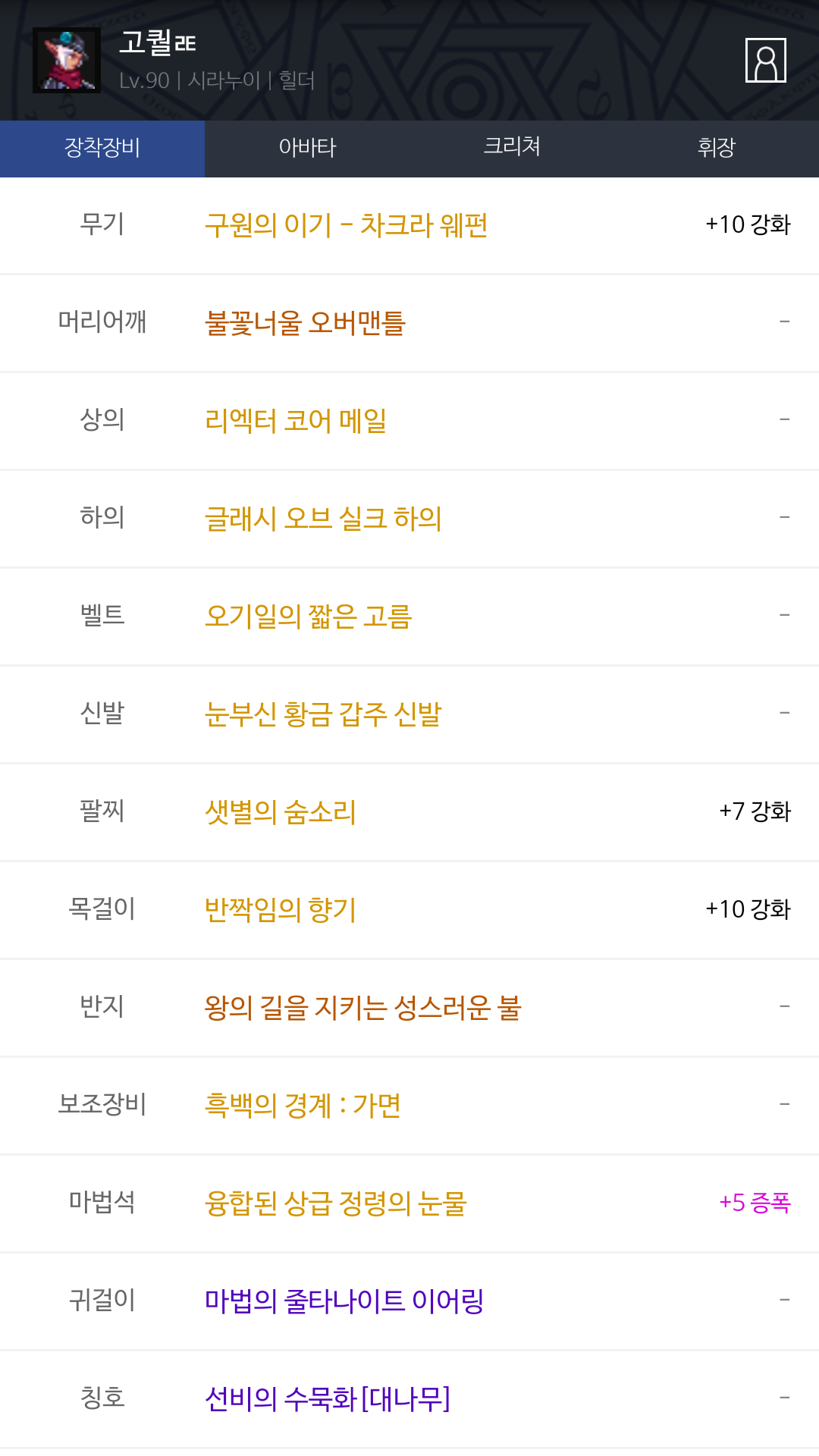Open belt item 오기일의 짧은 고름
Viewport: 819px width, 1456px height.
click(308, 617)
